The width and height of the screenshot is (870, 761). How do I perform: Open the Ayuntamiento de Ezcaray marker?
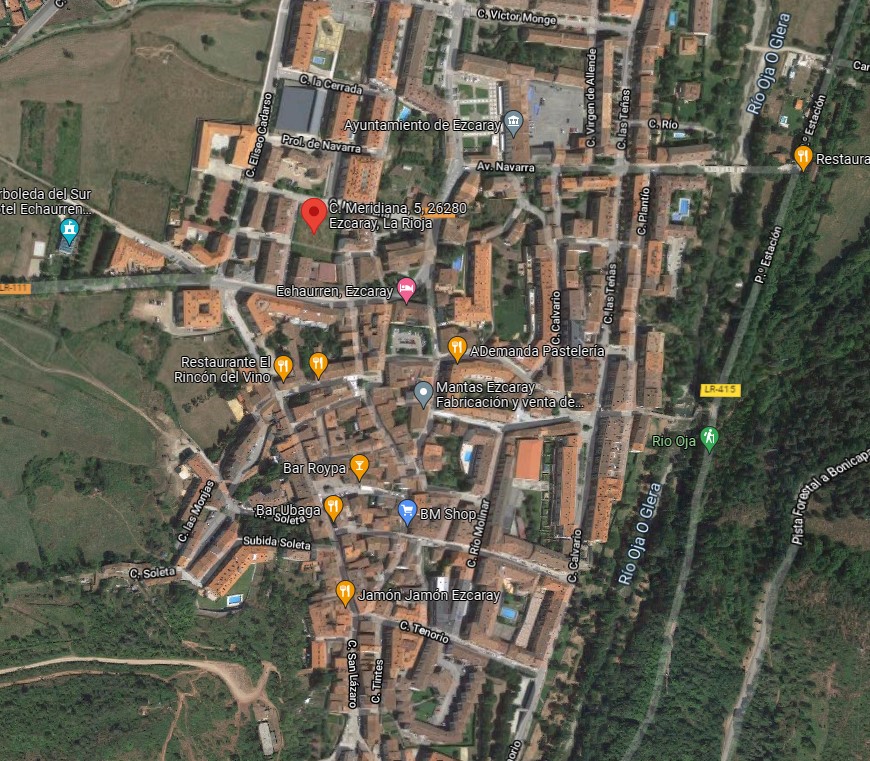pyautogui.click(x=513, y=124)
